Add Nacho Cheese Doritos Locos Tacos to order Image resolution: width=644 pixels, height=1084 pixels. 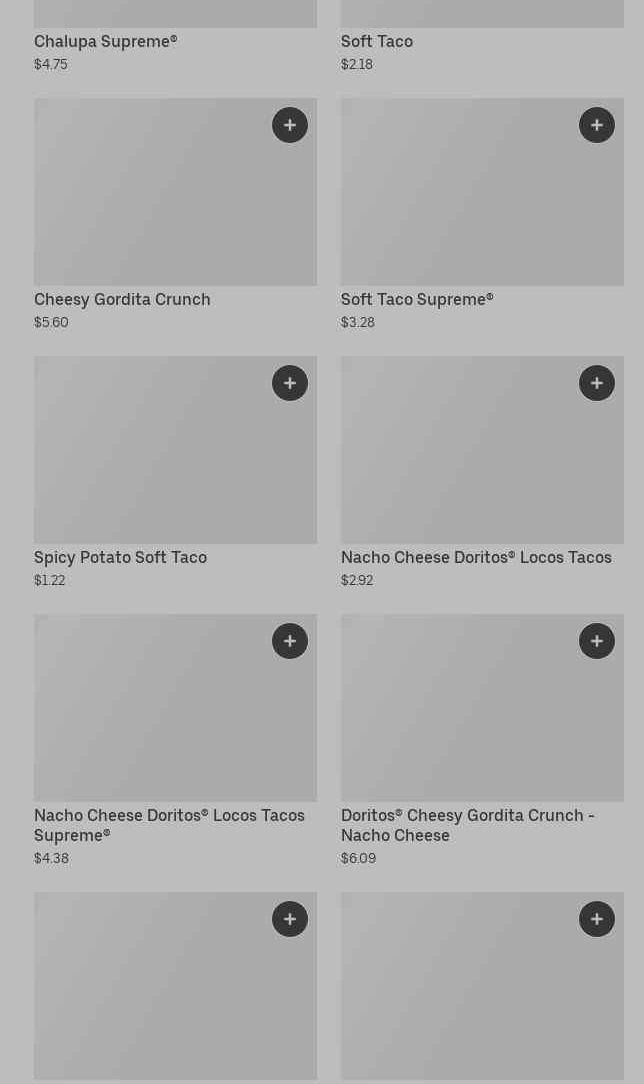597,383
